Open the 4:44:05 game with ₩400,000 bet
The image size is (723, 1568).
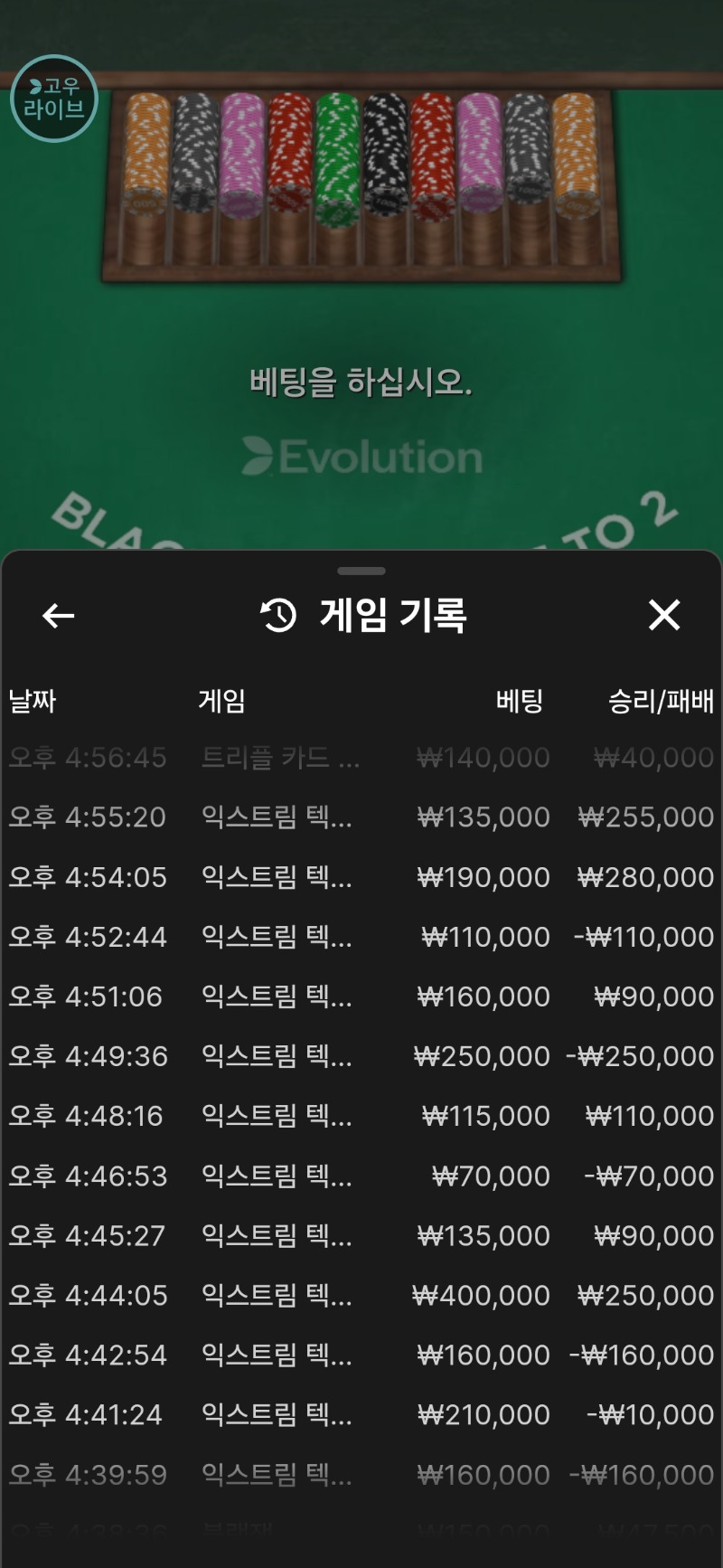point(361,1295)
